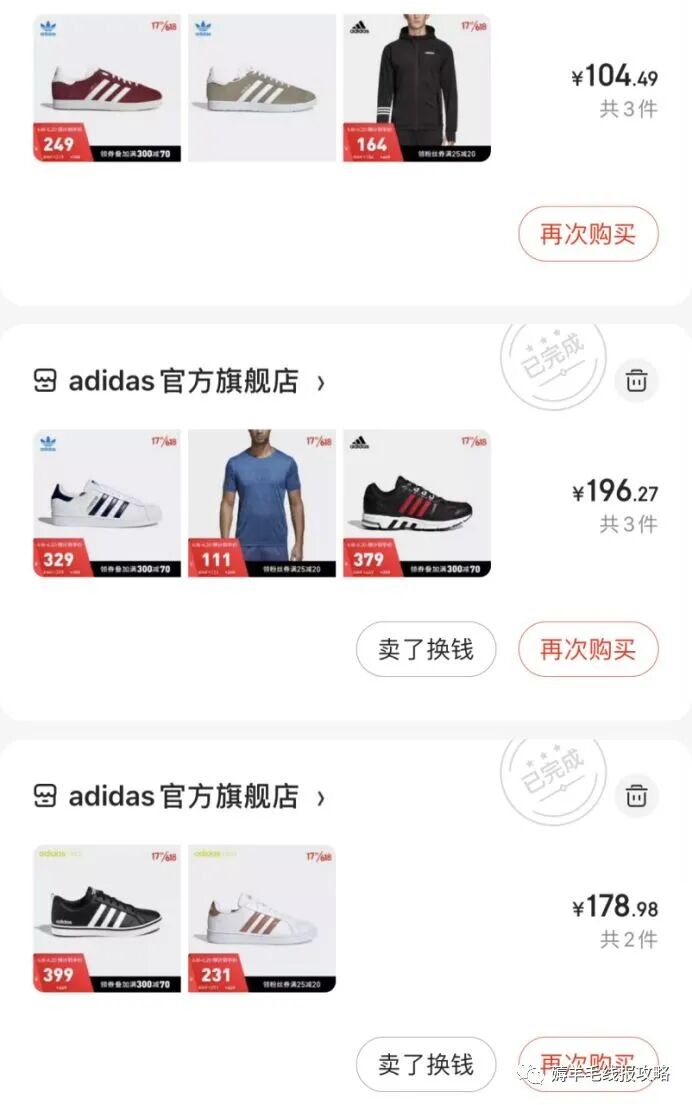View the black running shoe priced 379

pyautogui.click(x=417, y=503)
